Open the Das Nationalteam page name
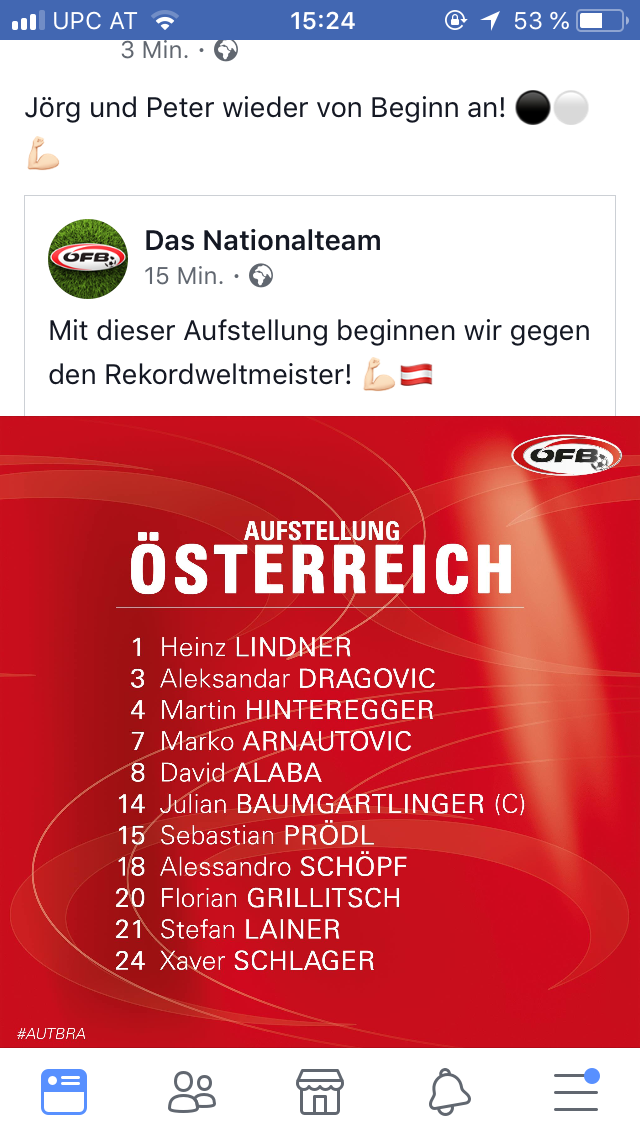This screenshot has height=1136, width=640. pyautogui.click(x=263, y=241)
